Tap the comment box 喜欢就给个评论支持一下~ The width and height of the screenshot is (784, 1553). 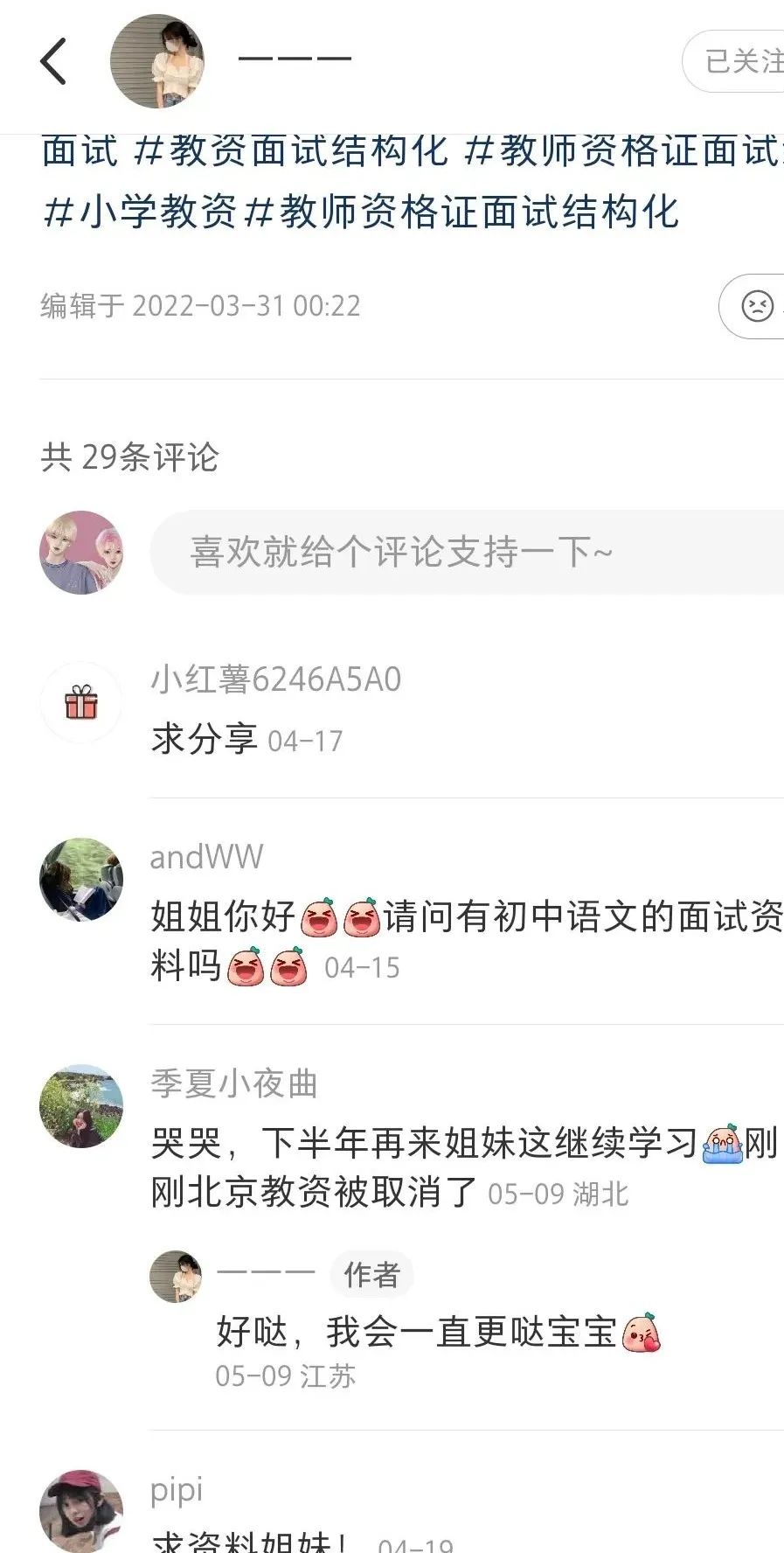click(x=463, y=553)
